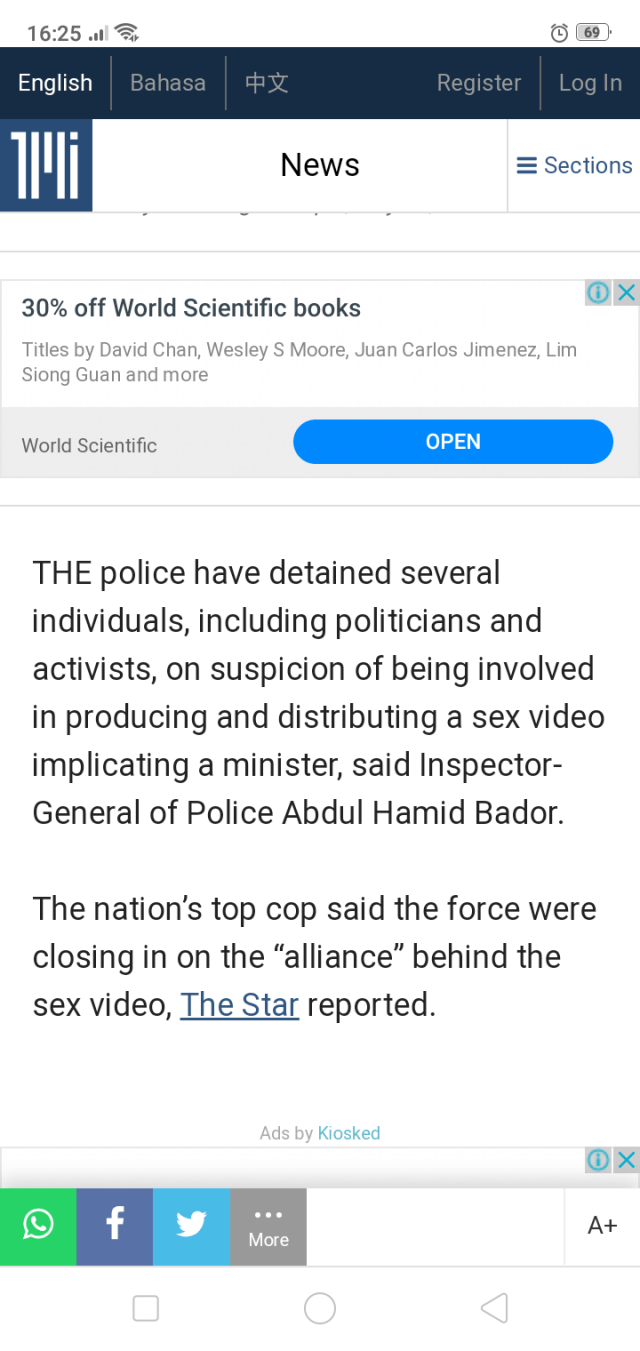
Task: Switch language to Bahasa
Action: point(168,83)
